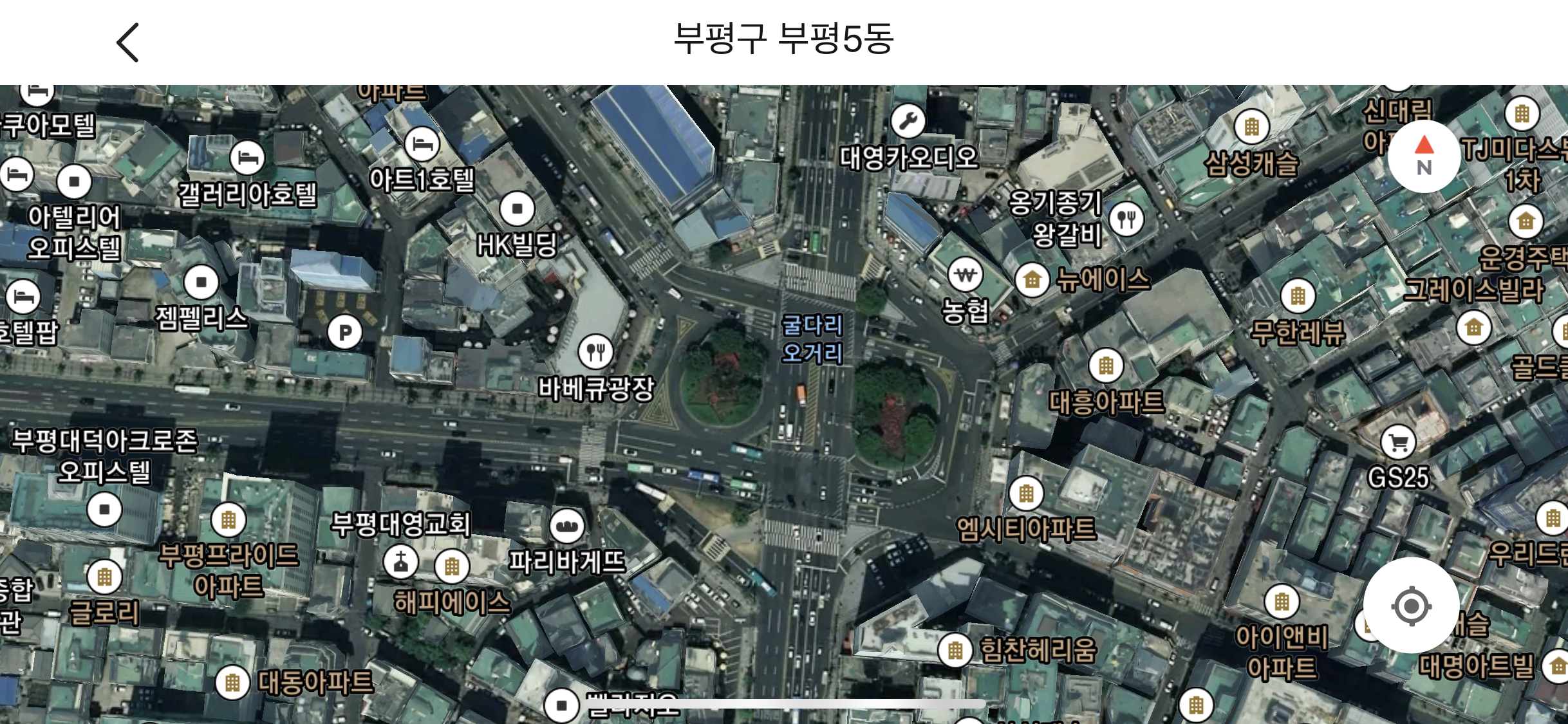Open the 갤러리아호텔 hotel marker
This screenshot has width=1568, height=724.
[x=247, y=157]
